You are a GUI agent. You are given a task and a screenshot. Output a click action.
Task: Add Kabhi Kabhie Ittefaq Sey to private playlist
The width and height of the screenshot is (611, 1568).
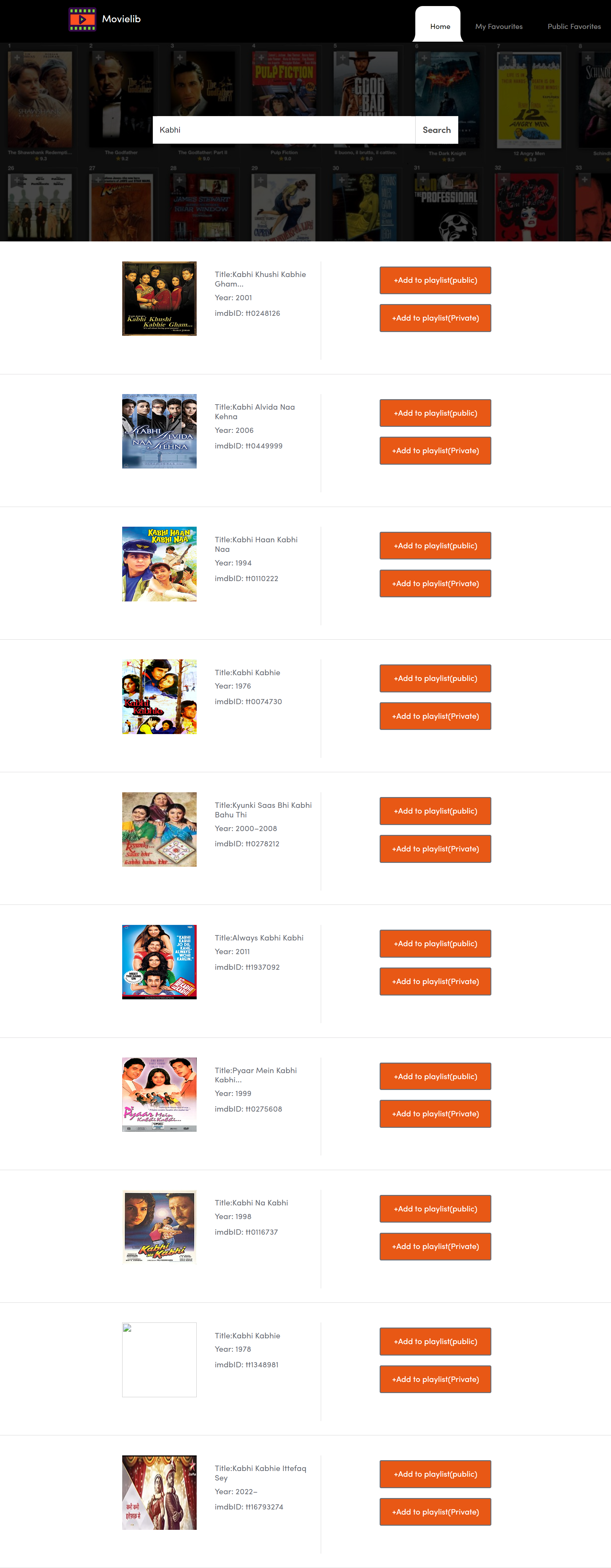pyautogui.click(x=436, y=1512)
